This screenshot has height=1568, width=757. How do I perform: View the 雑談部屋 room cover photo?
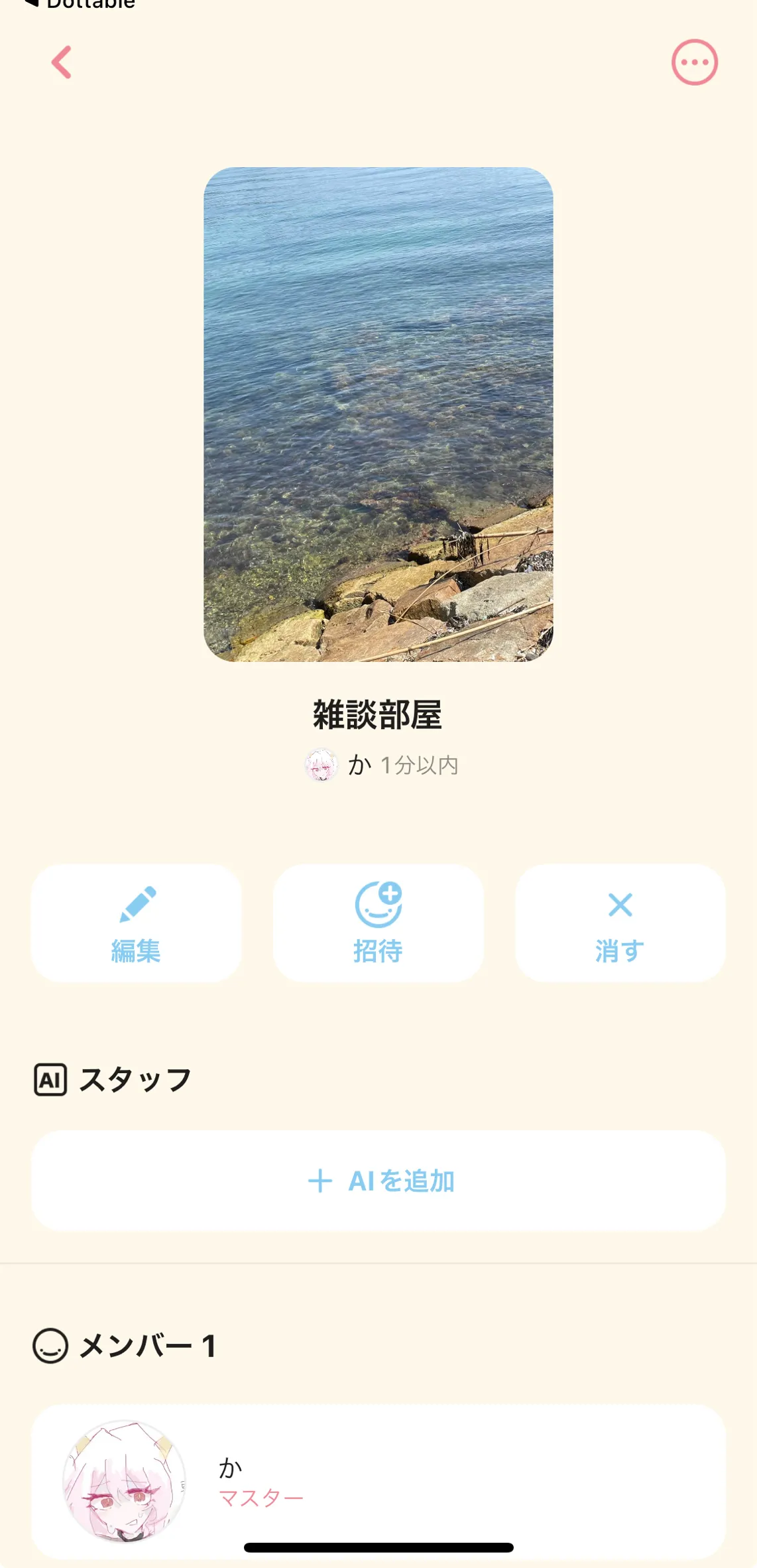378,414
